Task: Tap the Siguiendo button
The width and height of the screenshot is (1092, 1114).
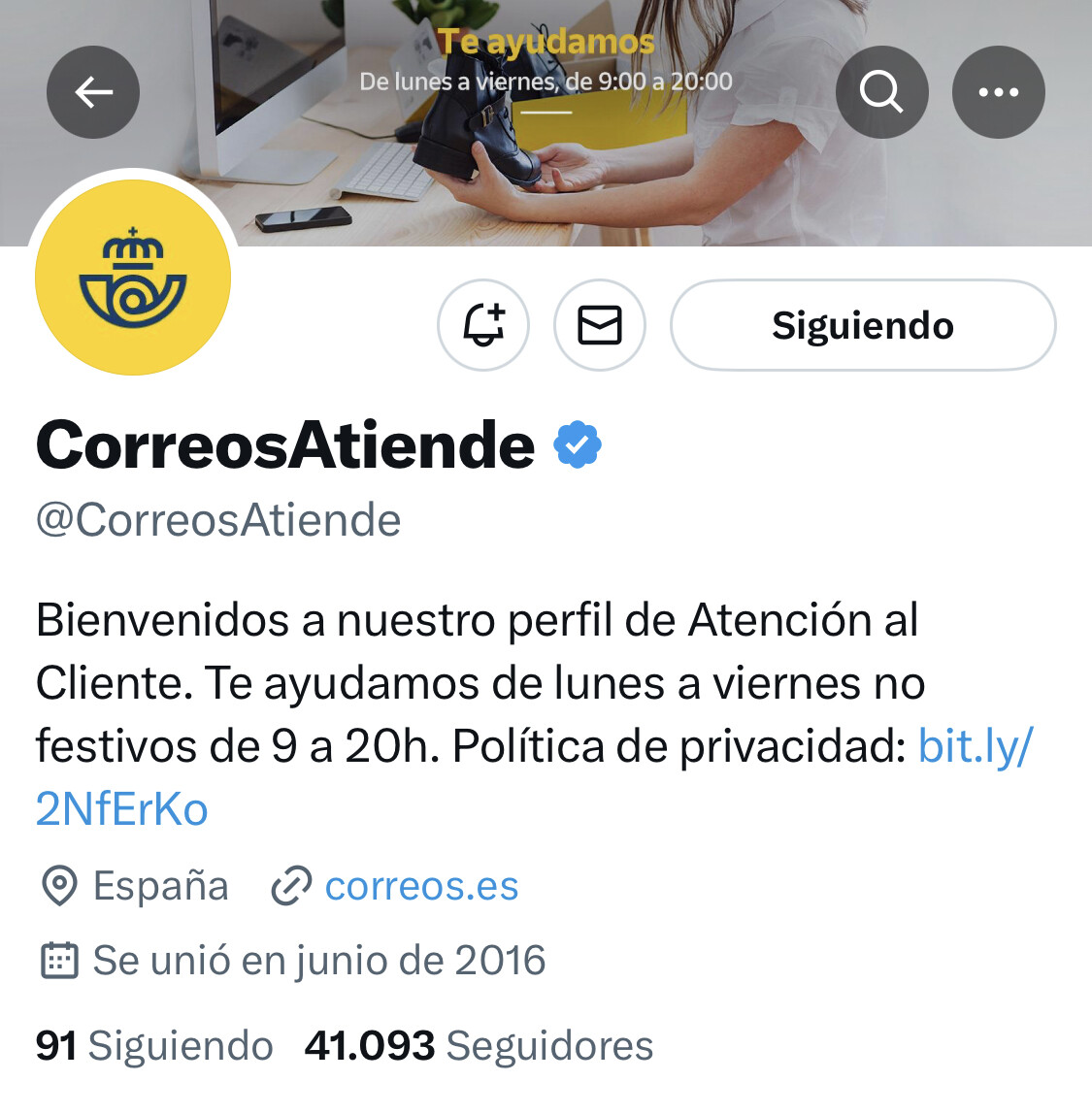Action: pyautogui.click(x=862, y=325)
